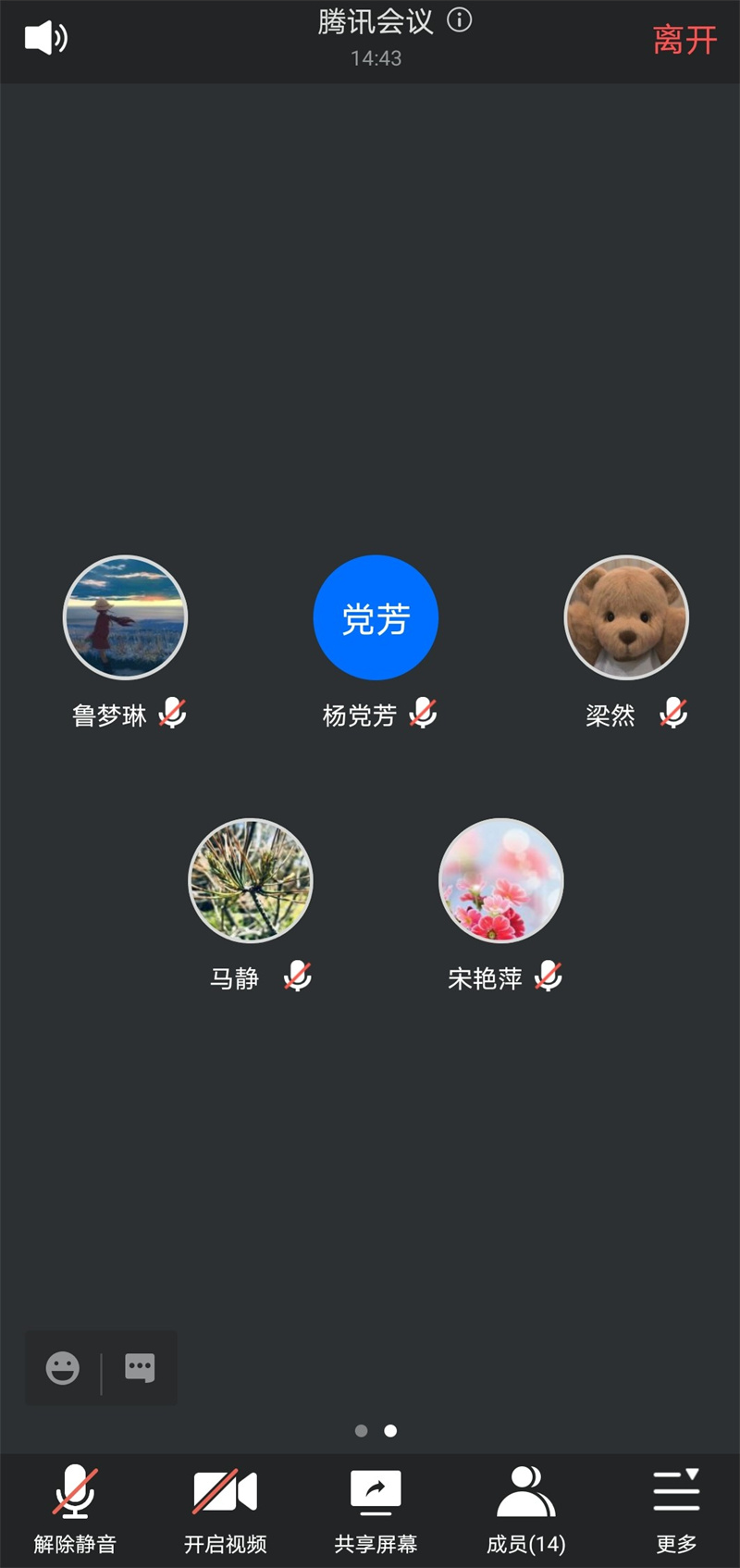This screenshot has height=1568, width=740.
Task: Select 杨党芳's participant avatar
Action: point(376,617)
